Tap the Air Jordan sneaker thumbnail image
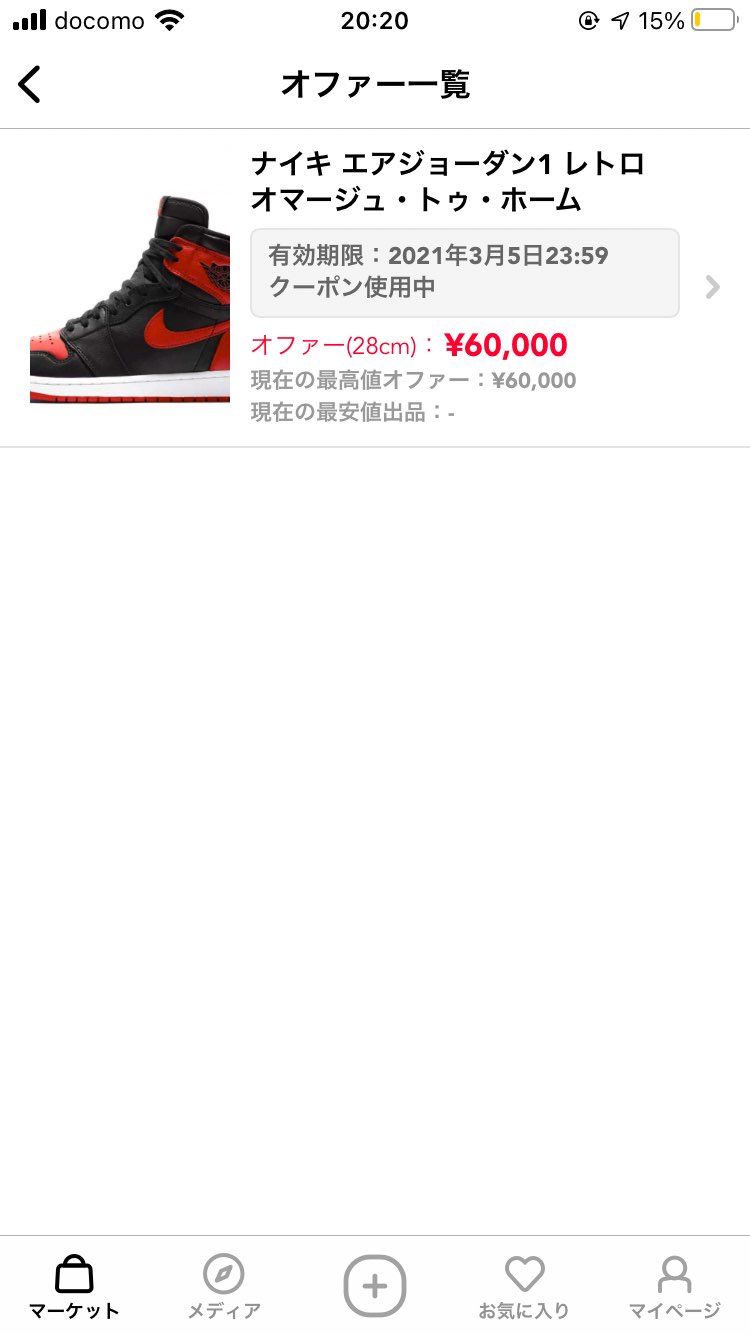This screenshot has height=1334, width=750. pyautogui.click(x=128, y=283)
